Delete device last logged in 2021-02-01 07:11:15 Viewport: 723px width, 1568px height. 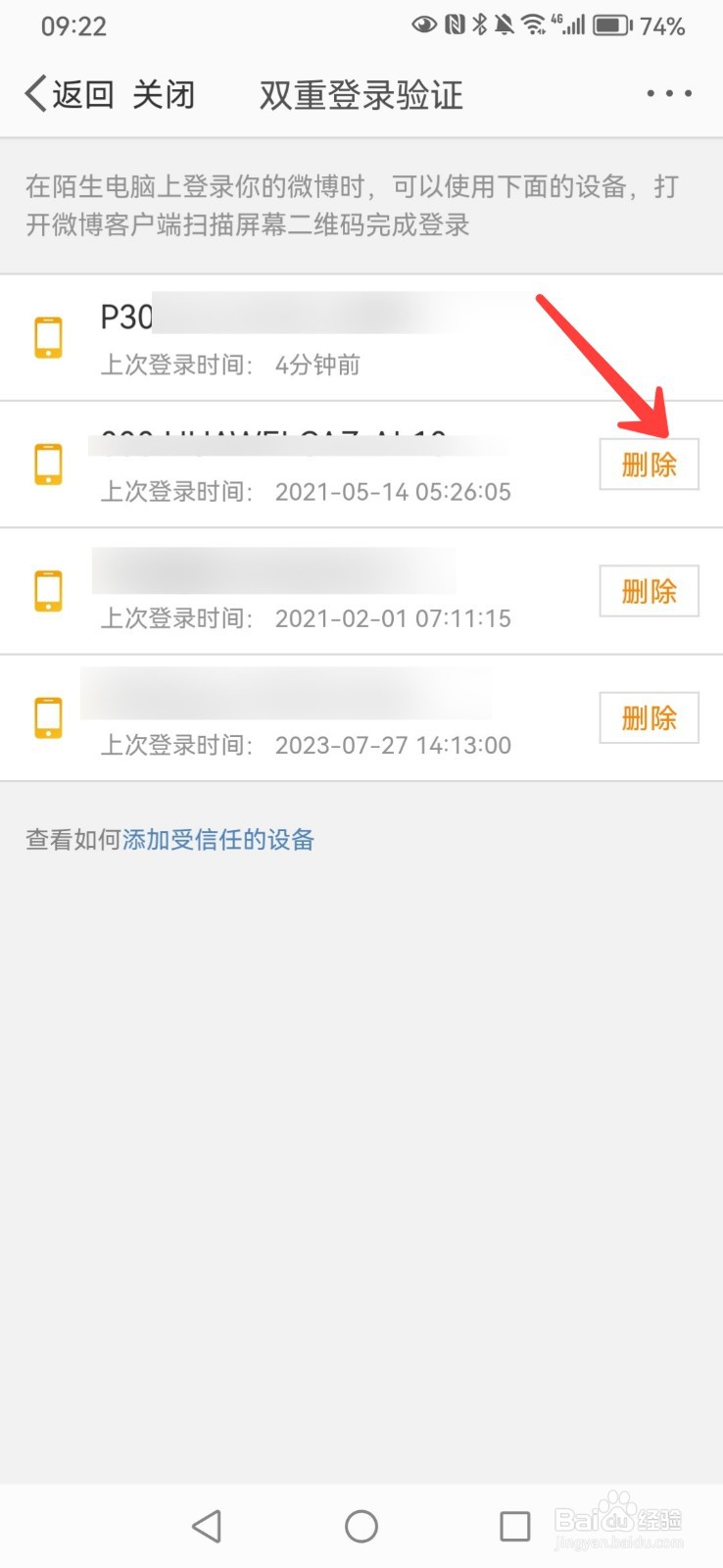coord(649,591)
